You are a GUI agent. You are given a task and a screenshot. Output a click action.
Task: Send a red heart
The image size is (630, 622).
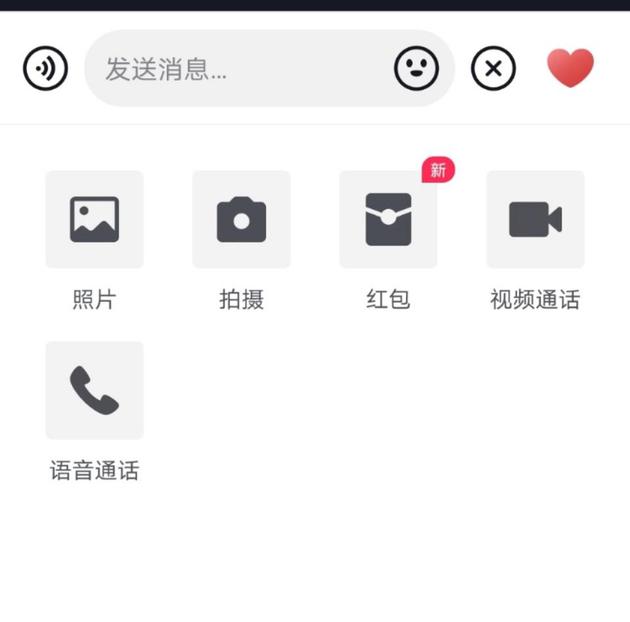[570, 68]
